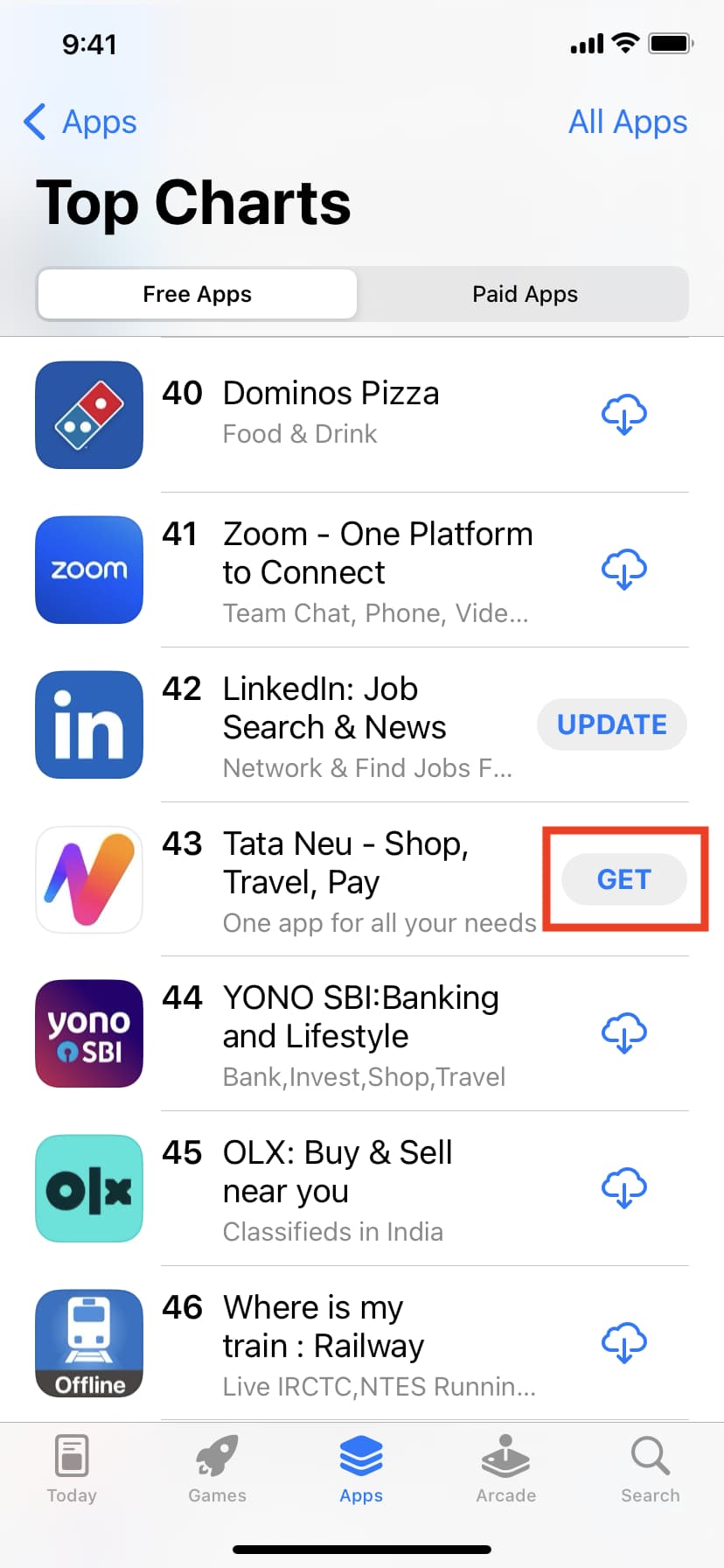Update the LinkedIn app

[x=611, y=724]
